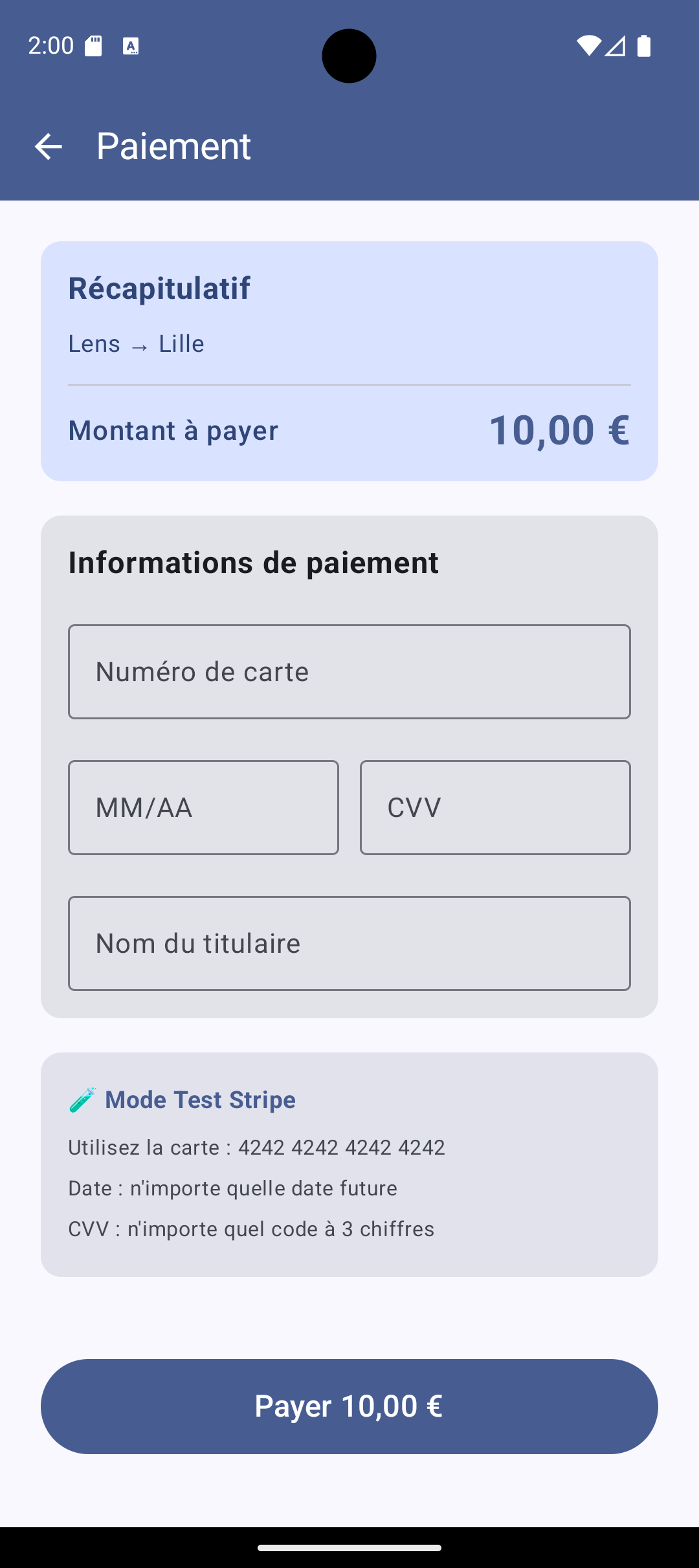Tap the battery indicator icon

coord(645,46)
